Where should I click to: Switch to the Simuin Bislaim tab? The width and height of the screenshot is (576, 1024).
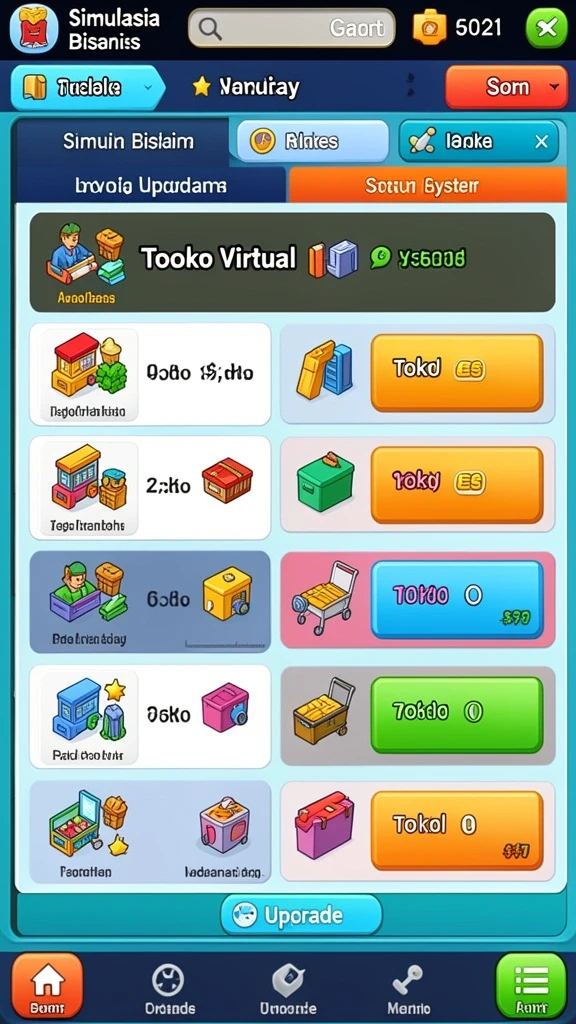pyautogui.click(x=128, y=141)
